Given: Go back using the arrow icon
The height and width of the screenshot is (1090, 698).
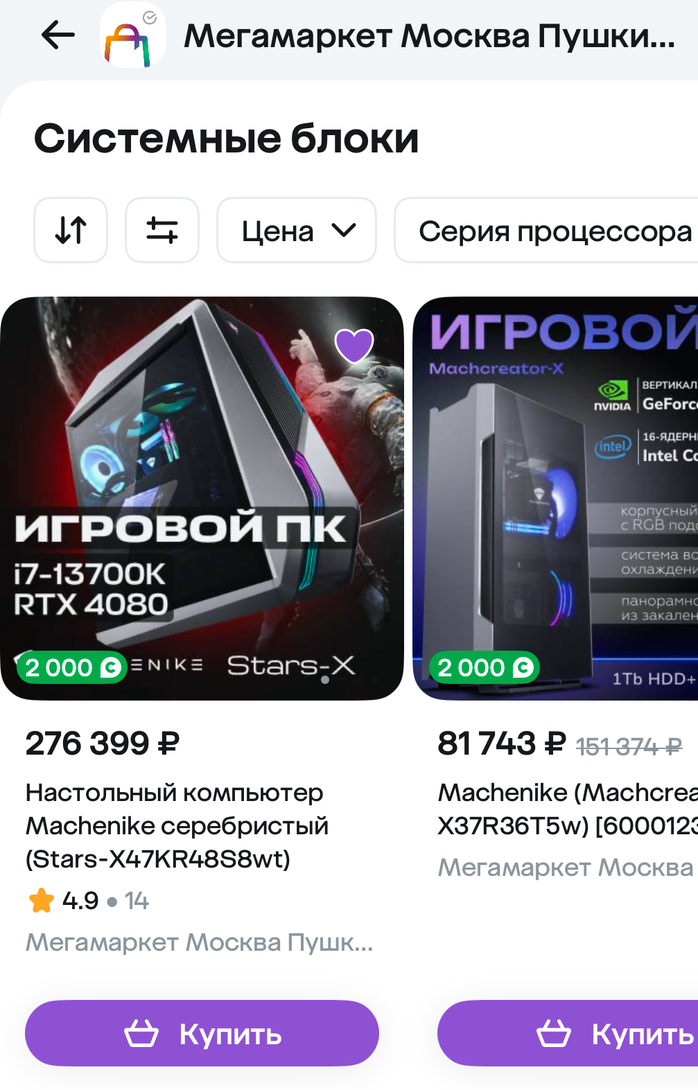Looking at the screenshot, I should pyautogui.click(x=58, y=36).
